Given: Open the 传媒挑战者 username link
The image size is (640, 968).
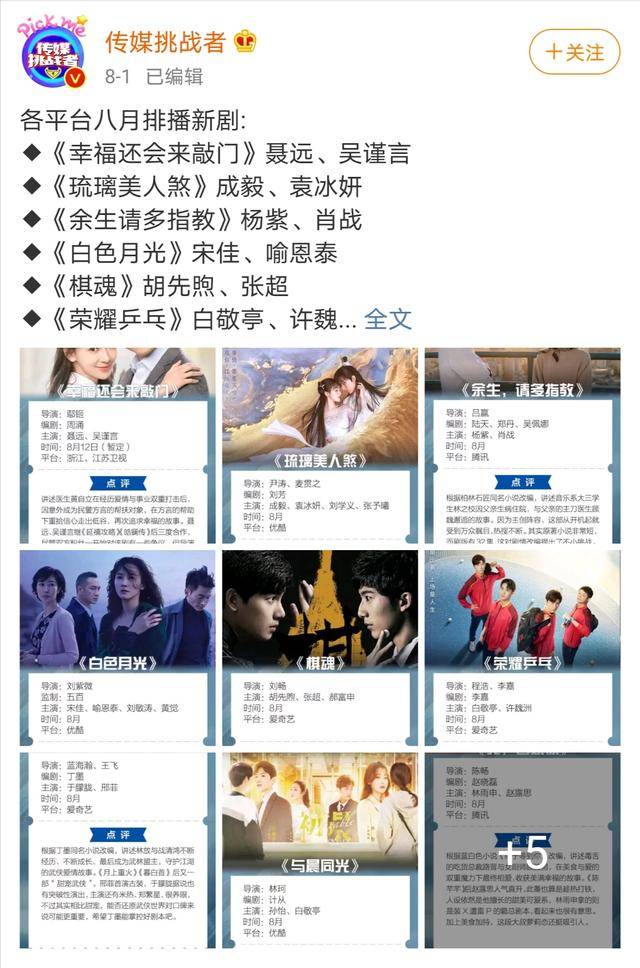Looking at the screenshot, I should point(166,42).
